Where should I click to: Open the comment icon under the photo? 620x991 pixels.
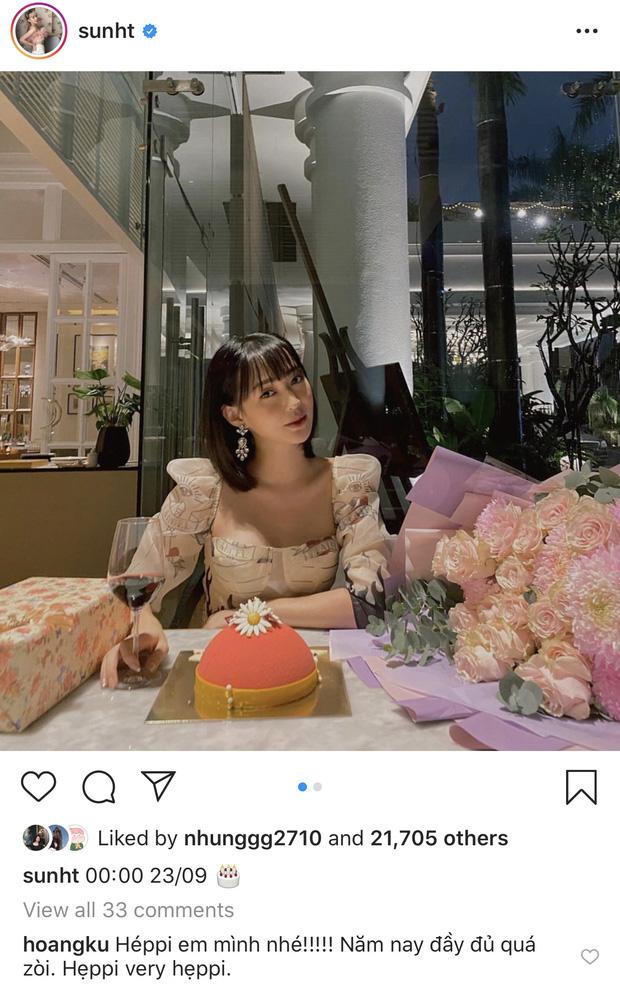(98, 787)
